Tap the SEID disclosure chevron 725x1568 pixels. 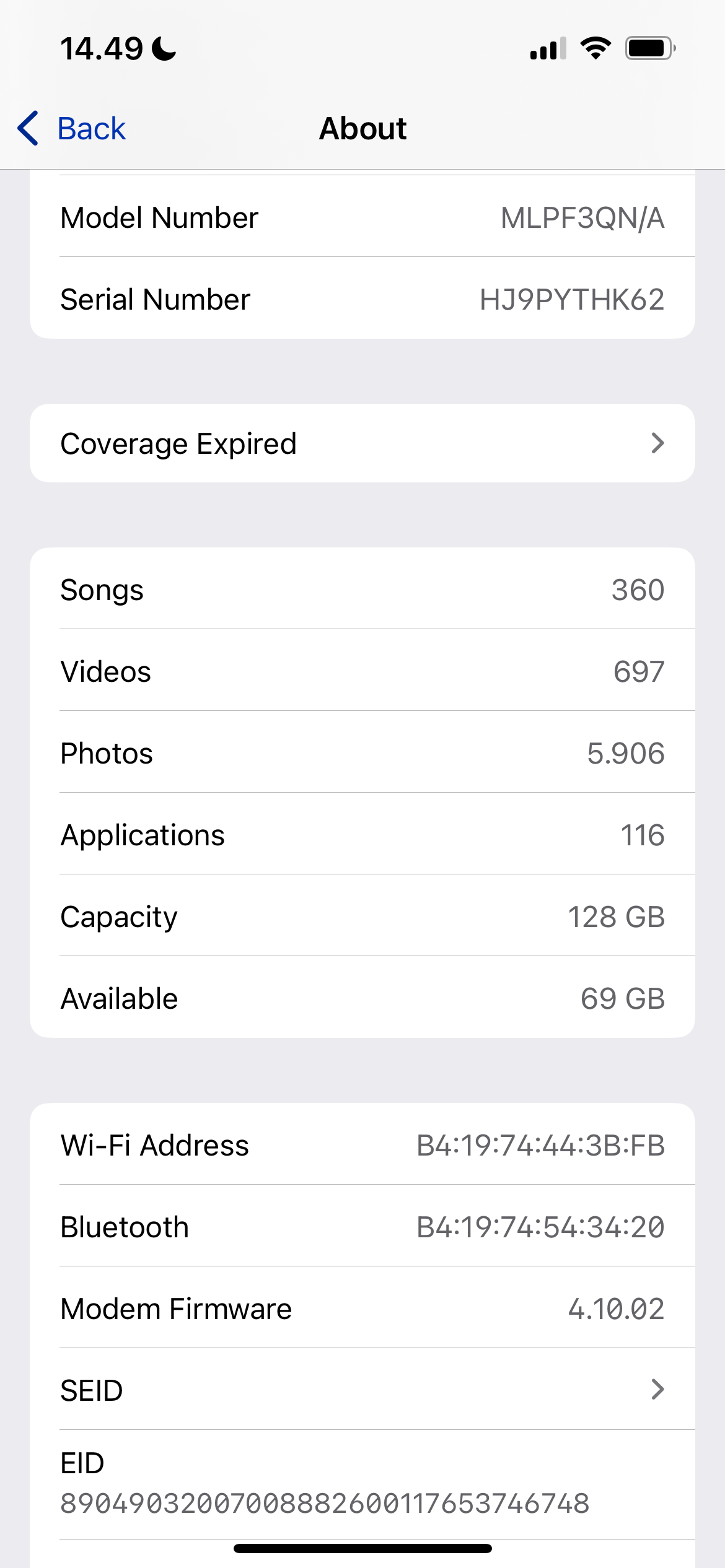tap(658, 1390)
